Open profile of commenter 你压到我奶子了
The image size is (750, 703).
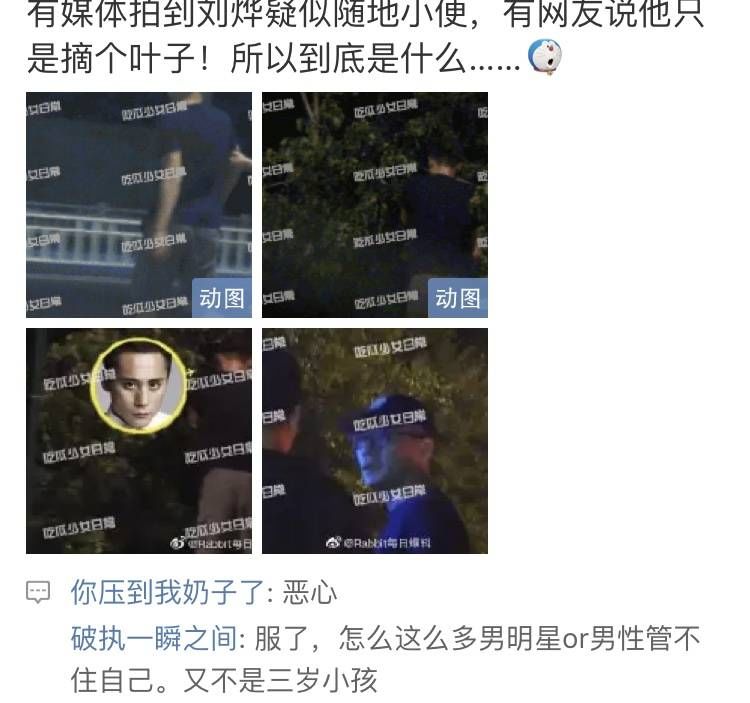coord(167,593)
